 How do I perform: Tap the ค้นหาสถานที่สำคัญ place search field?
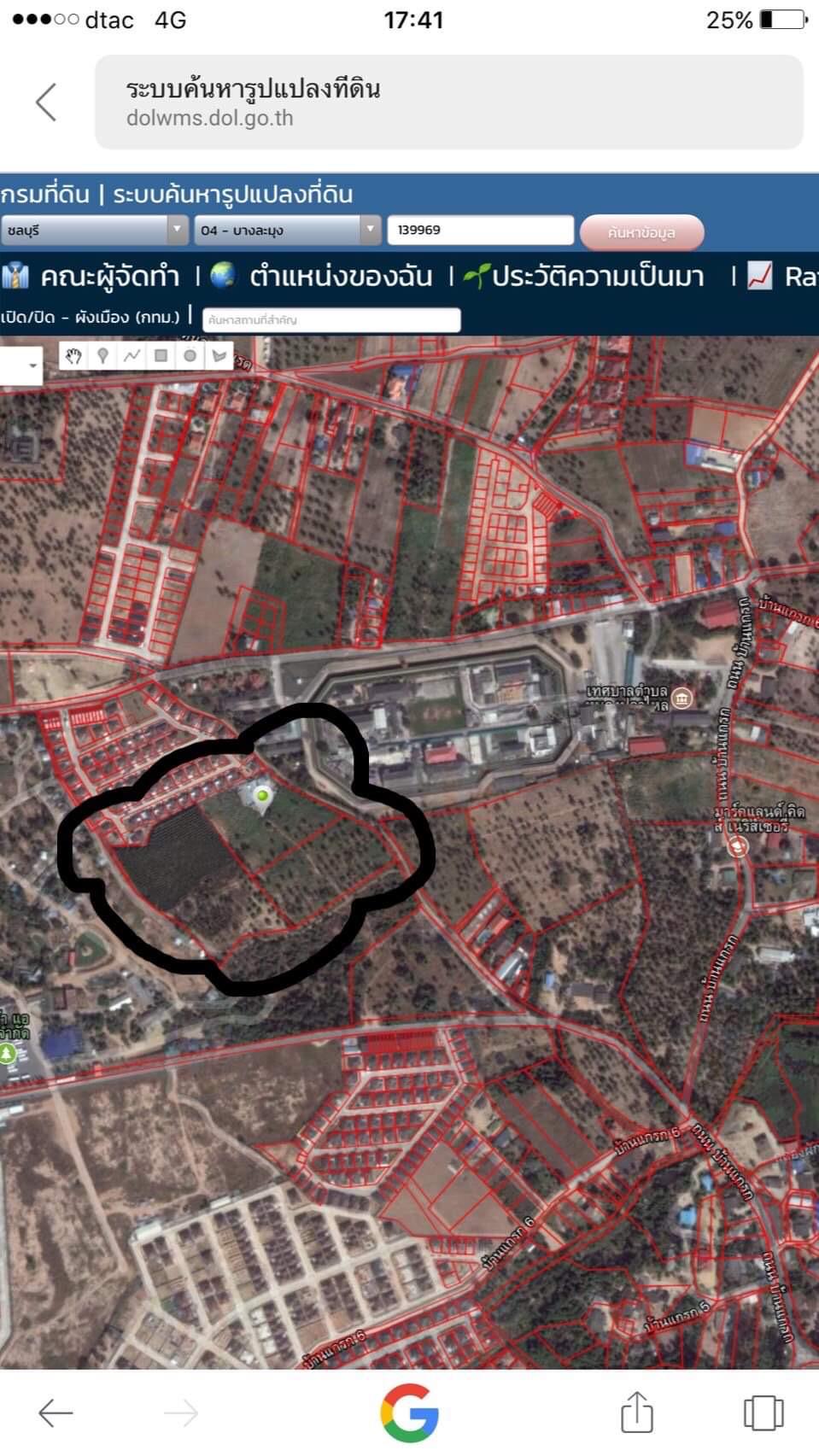point(331,319)
